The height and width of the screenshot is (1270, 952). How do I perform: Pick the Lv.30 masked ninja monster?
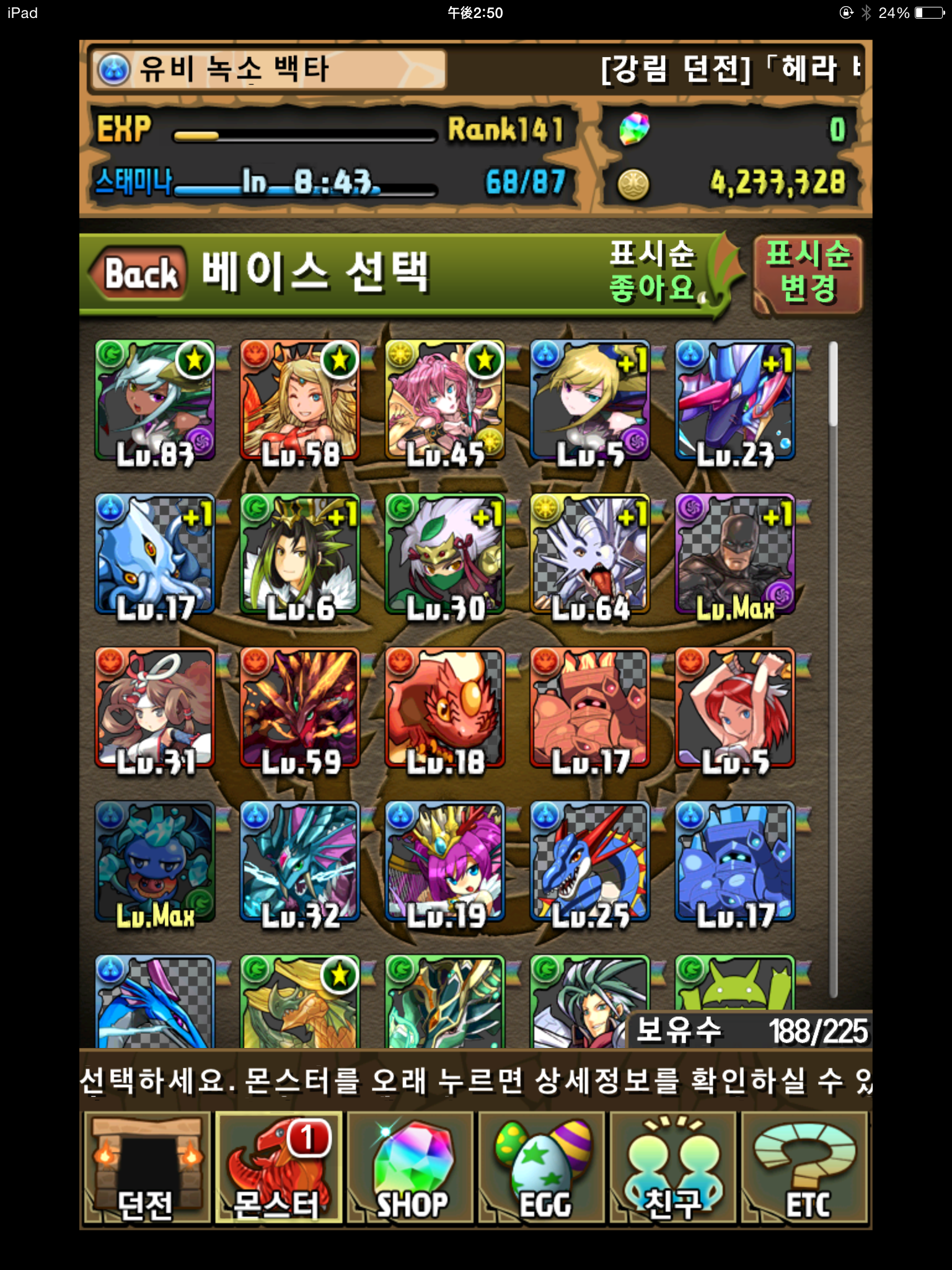point(445,554)
